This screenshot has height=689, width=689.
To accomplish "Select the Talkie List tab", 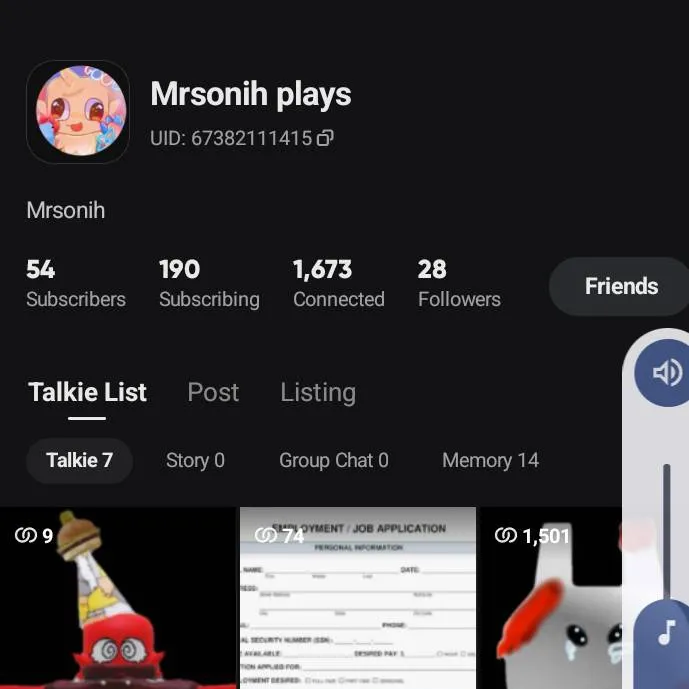I will coord(87,392).
